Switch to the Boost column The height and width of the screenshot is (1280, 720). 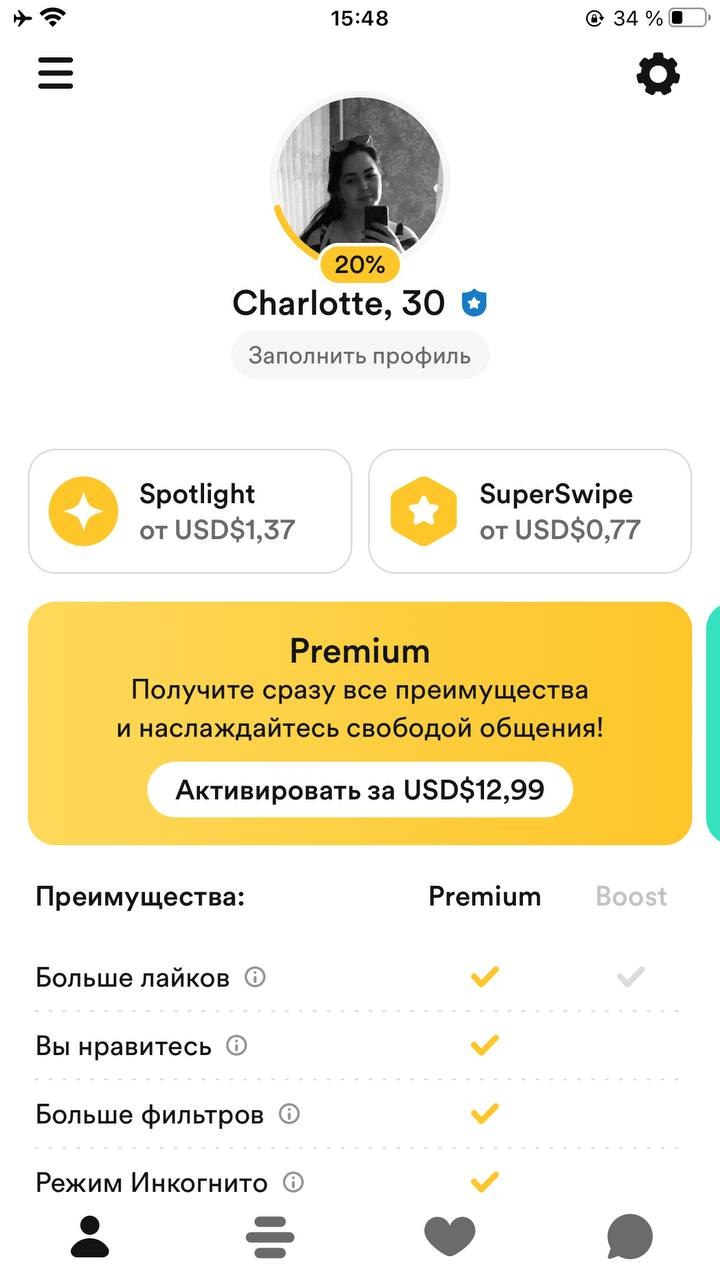(x=631, y=897)
